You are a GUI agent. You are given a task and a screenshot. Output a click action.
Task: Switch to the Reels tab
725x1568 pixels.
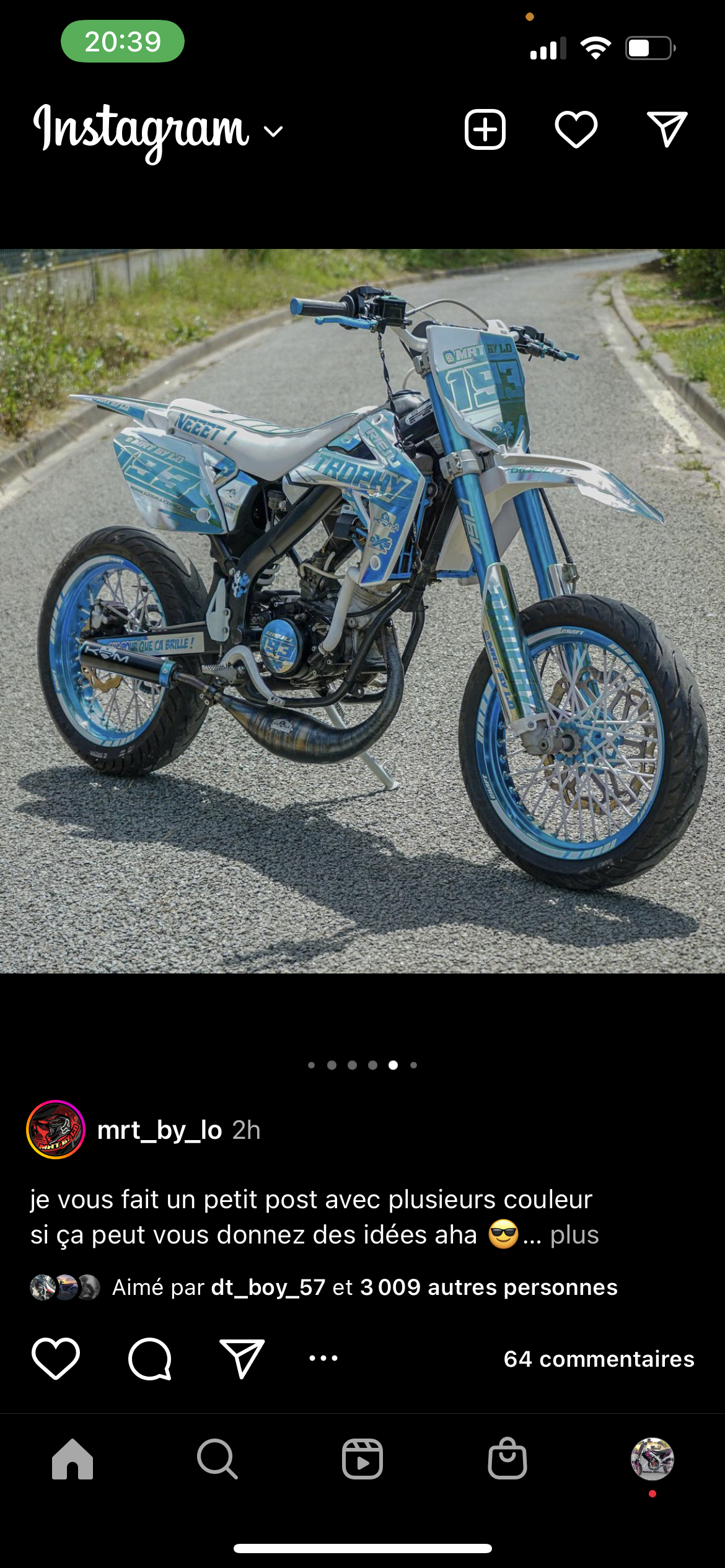pos(362,1459)
